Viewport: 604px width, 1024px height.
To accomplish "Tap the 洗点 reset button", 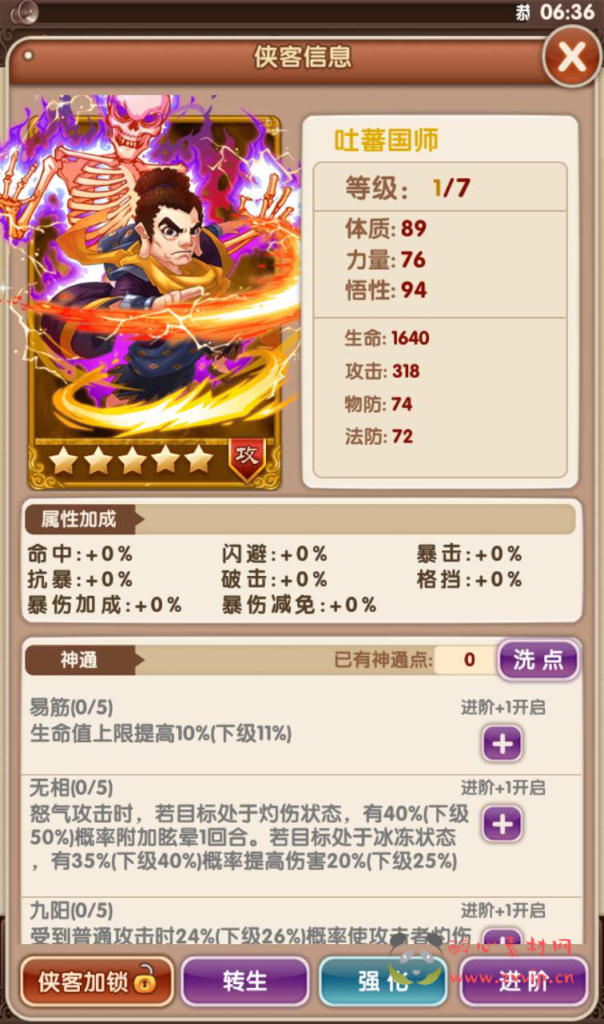I will 538,660.
